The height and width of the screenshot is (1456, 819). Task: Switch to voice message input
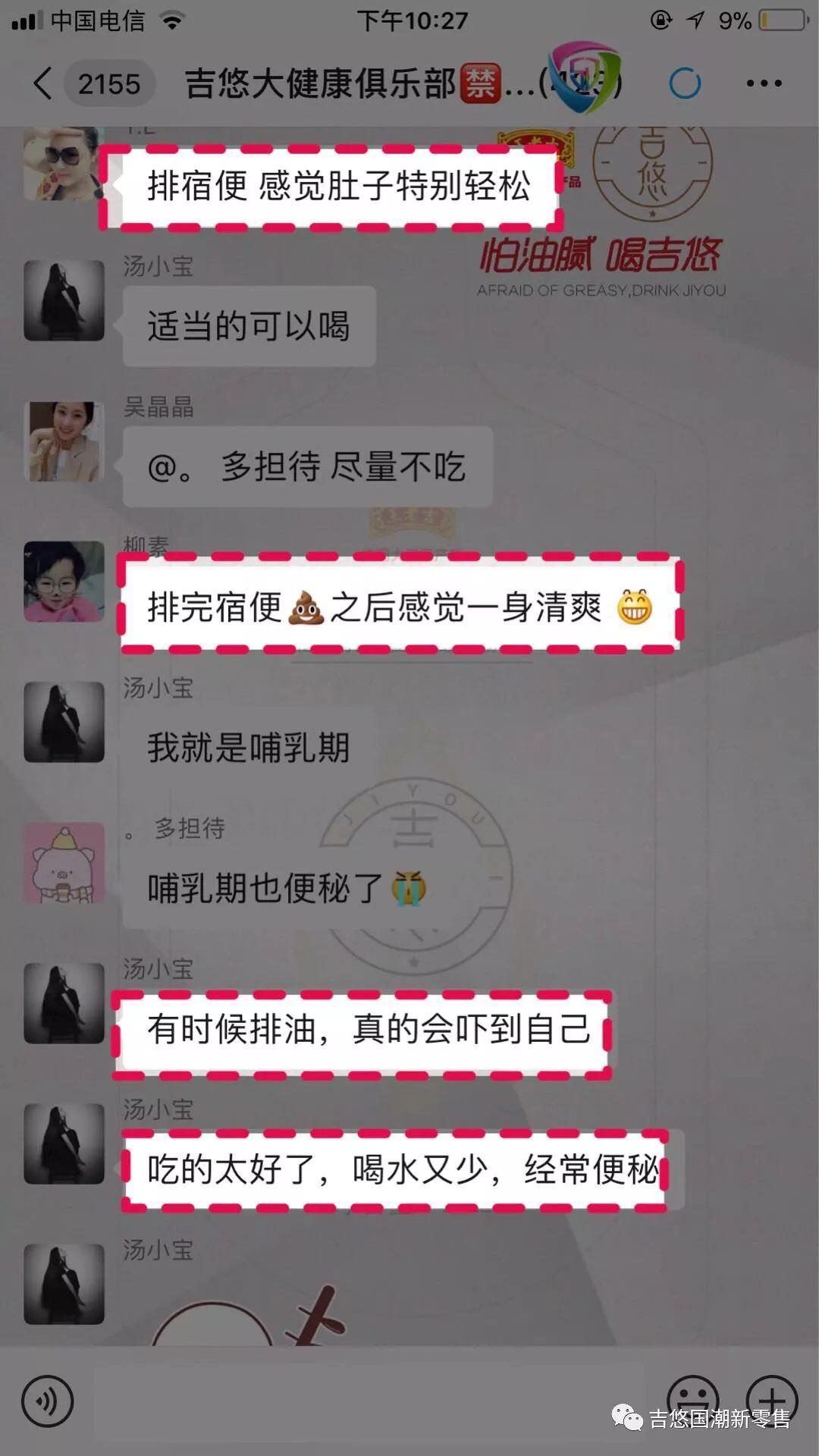[47, 1401]
